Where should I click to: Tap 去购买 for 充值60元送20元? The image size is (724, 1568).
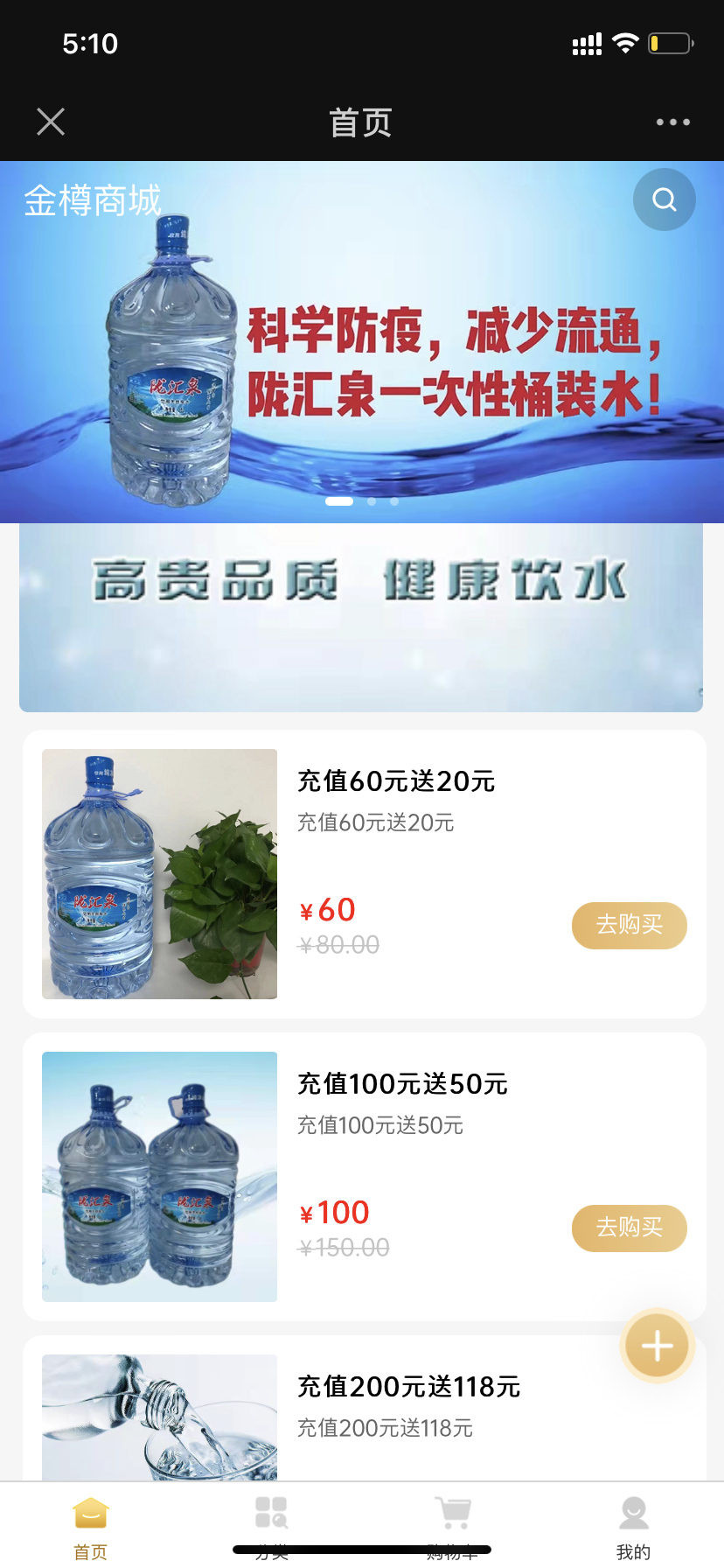(629, 925)
